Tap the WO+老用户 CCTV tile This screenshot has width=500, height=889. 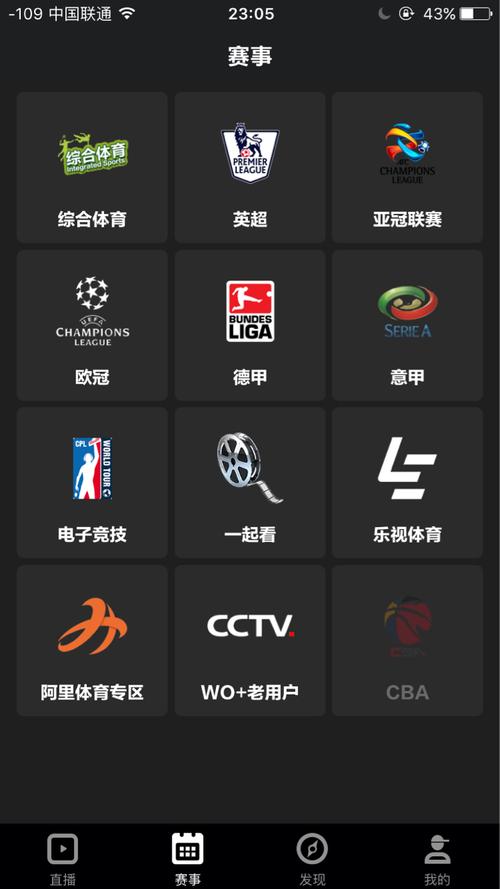click(x=249, y=640)
